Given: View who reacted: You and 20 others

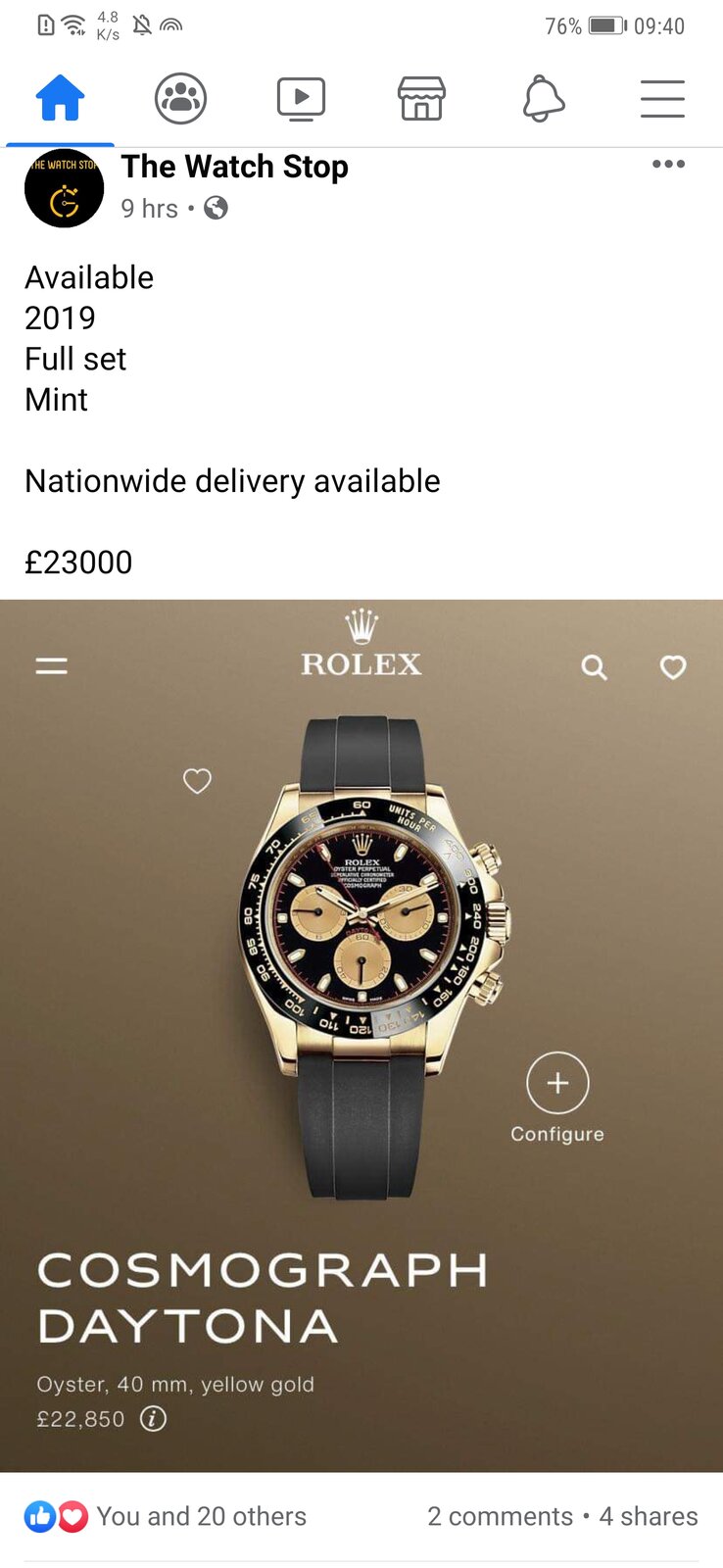Looking at the screenshot, I should click(201, 1516).
